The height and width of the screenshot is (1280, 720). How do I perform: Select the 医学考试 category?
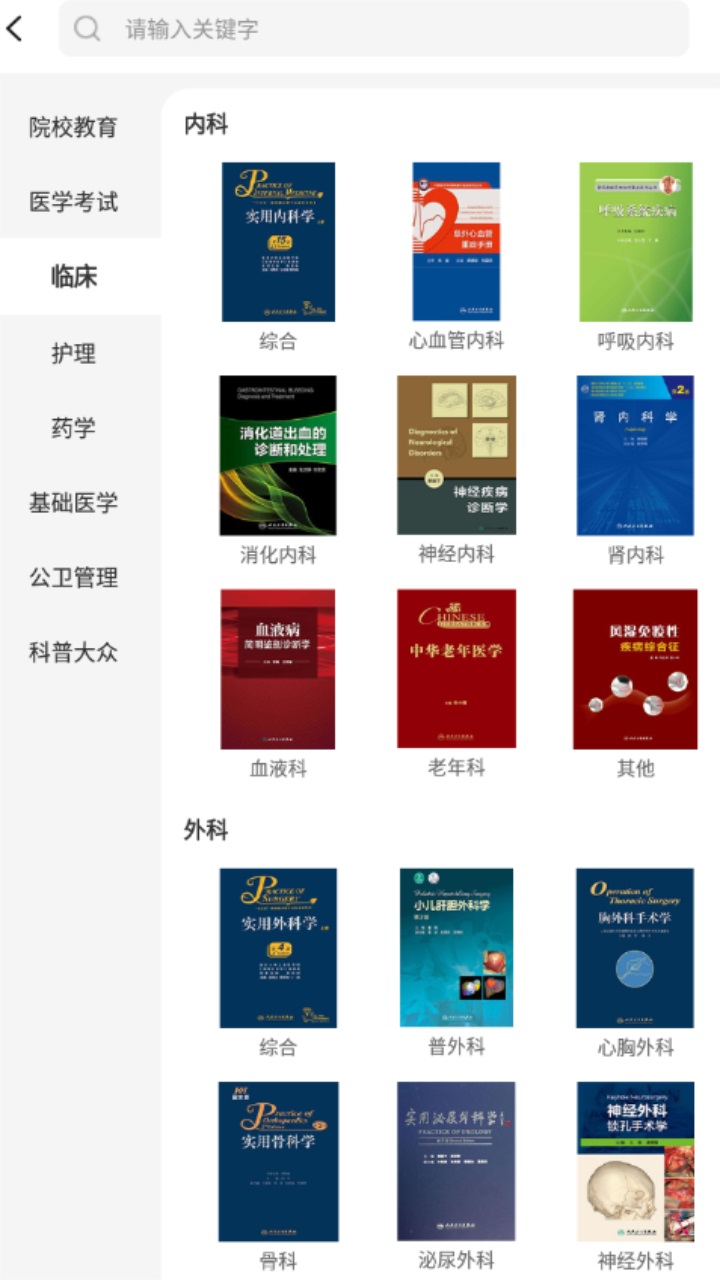click(x=73, y=202)
